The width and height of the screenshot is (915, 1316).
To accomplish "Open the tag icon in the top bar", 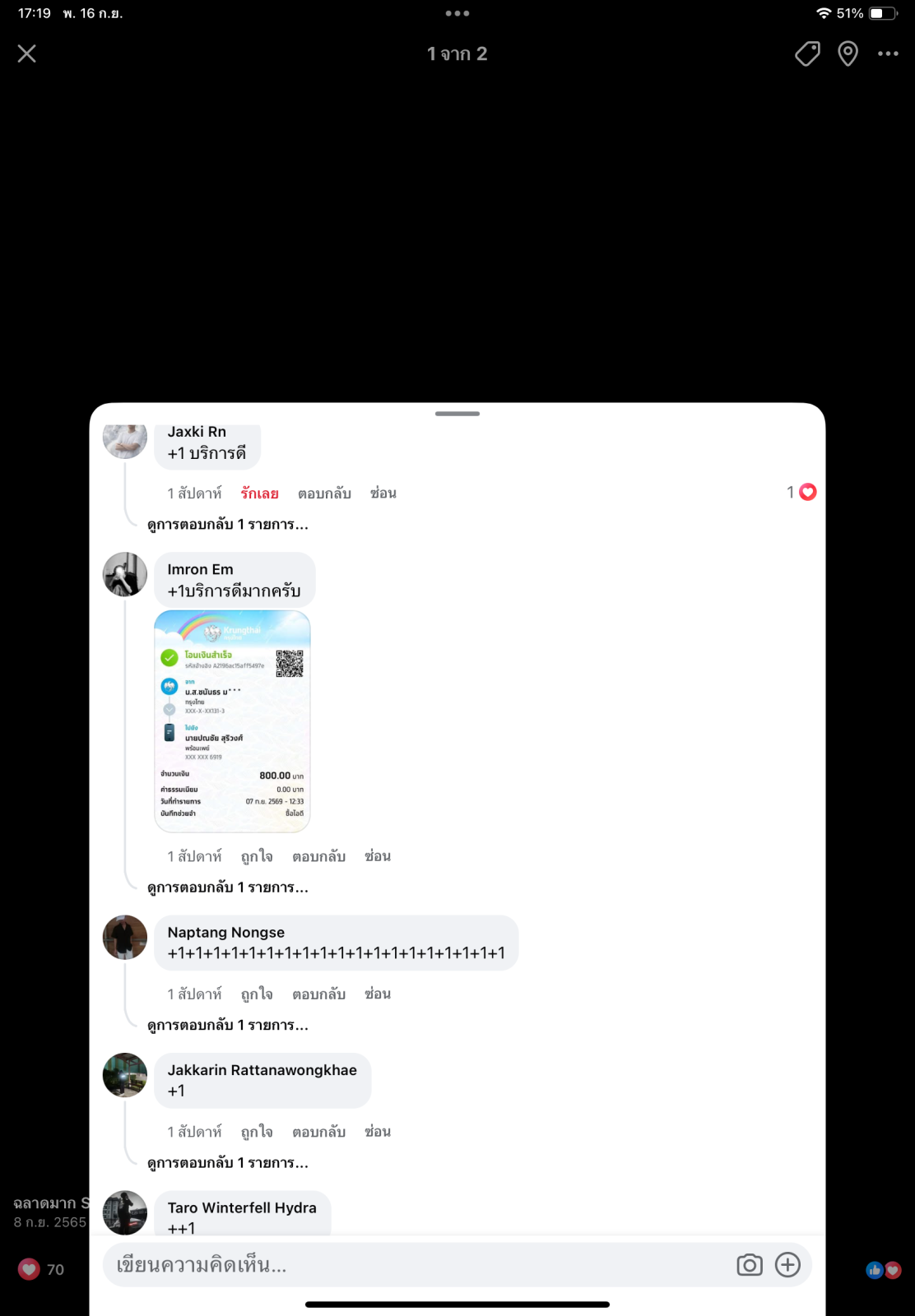I will coord(807,54).
